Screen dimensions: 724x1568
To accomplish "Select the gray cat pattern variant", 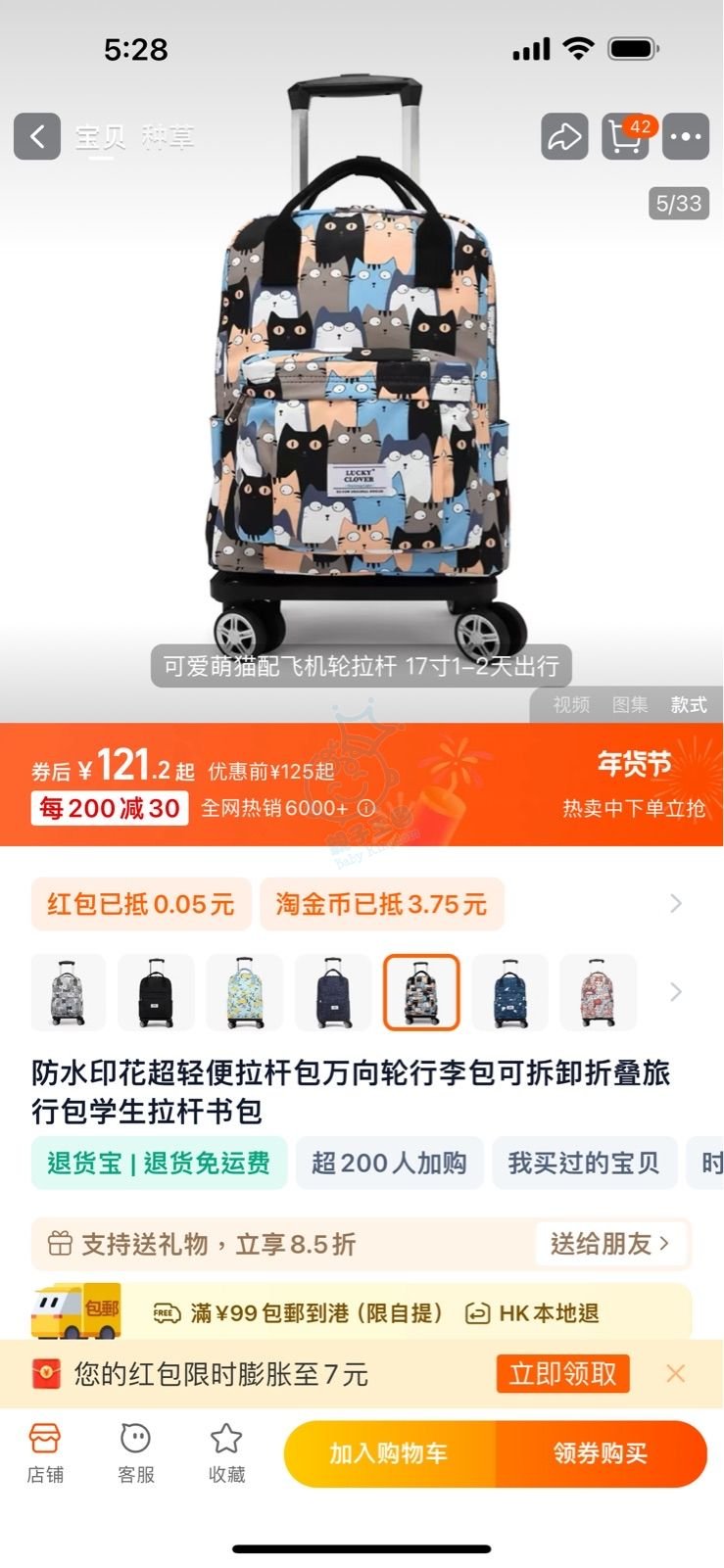I will coord(68,992).
